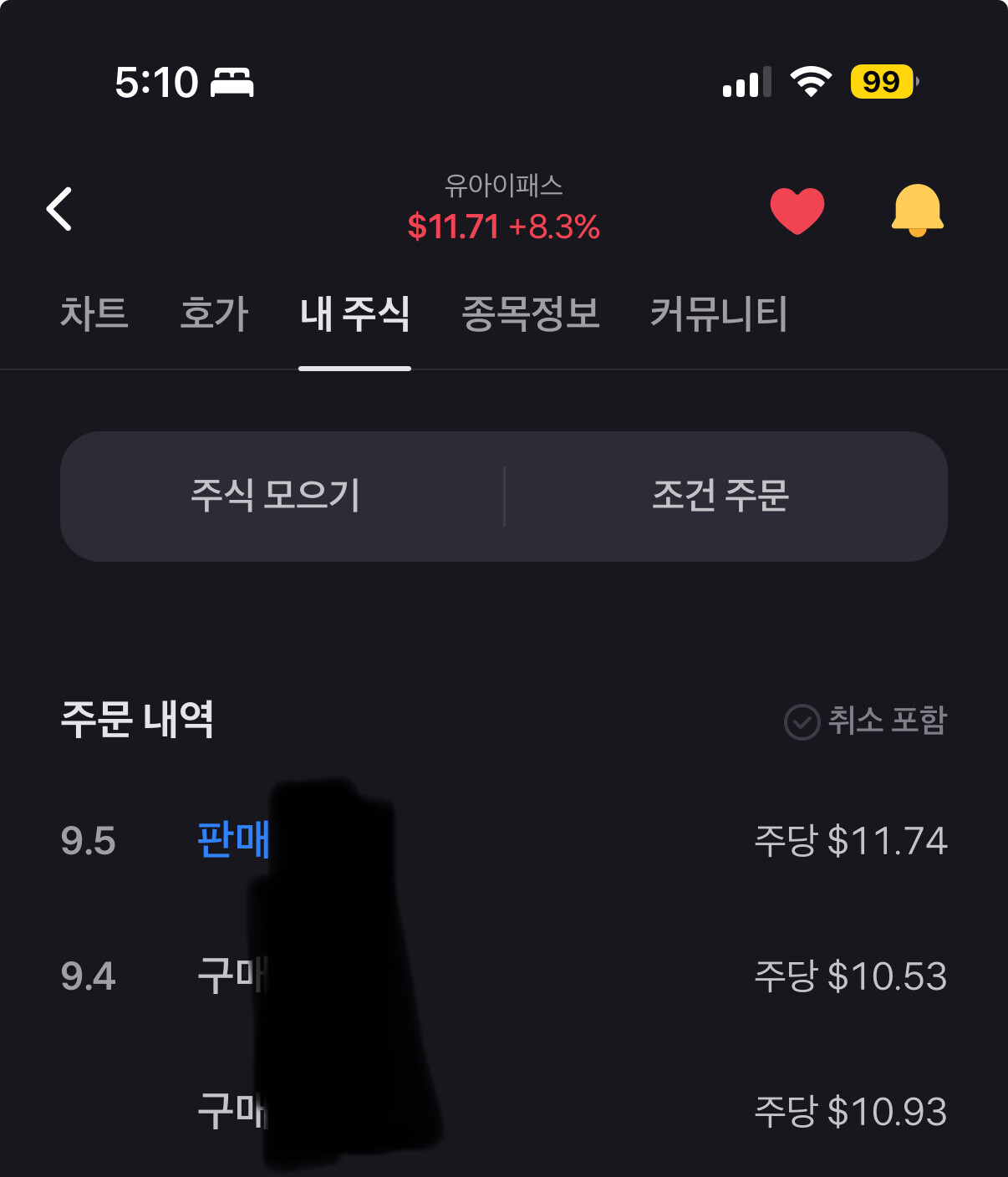Open the 종목정보 tab

click(531, 314)
